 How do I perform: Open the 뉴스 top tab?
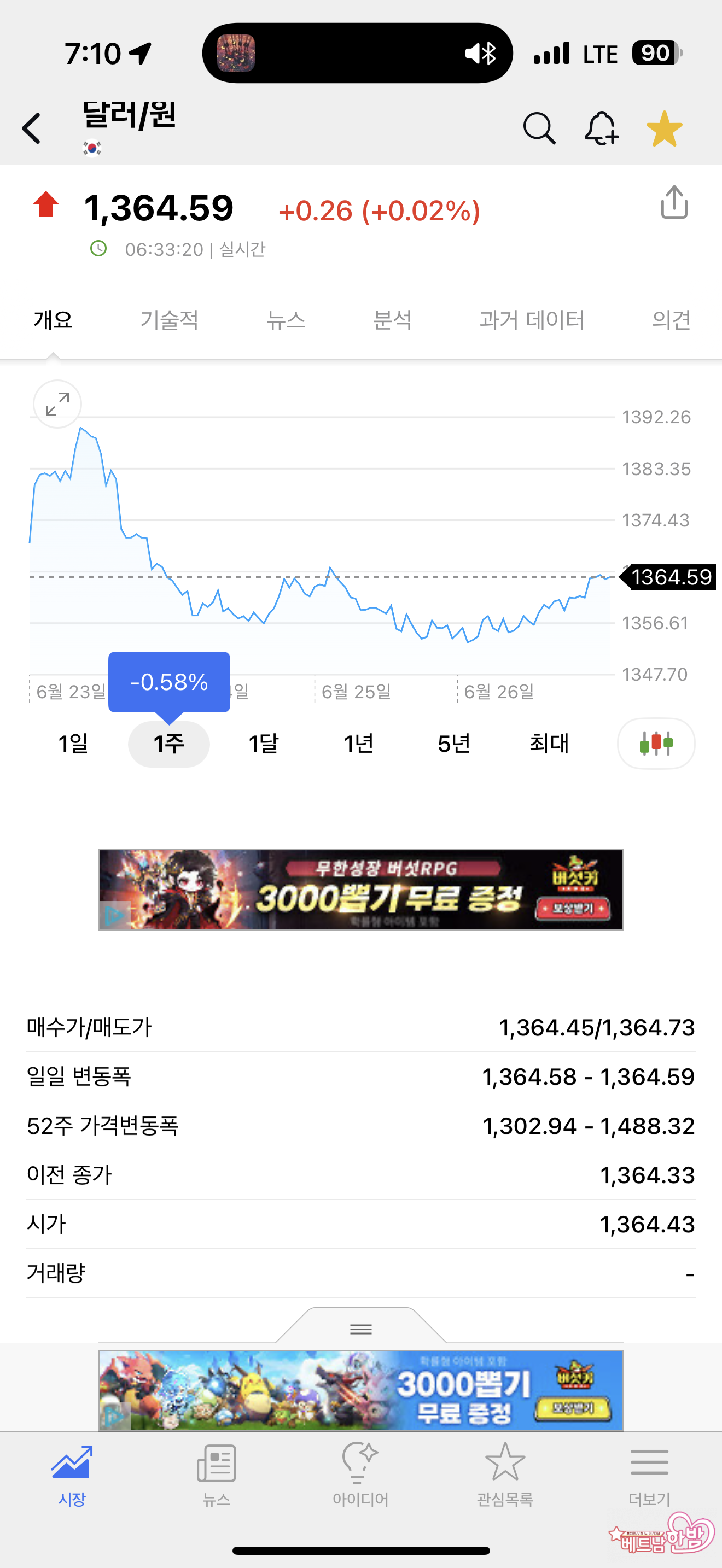[286, 320]
